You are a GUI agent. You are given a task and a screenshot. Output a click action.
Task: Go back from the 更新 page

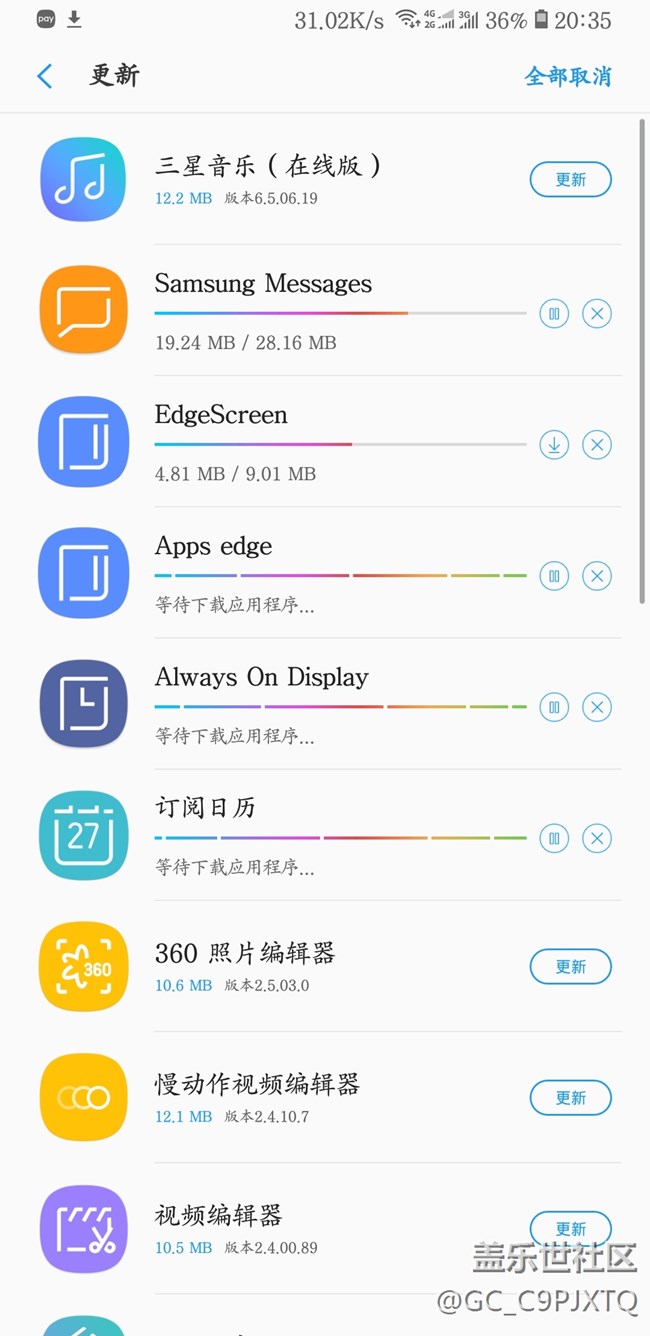tap(44, 76)
